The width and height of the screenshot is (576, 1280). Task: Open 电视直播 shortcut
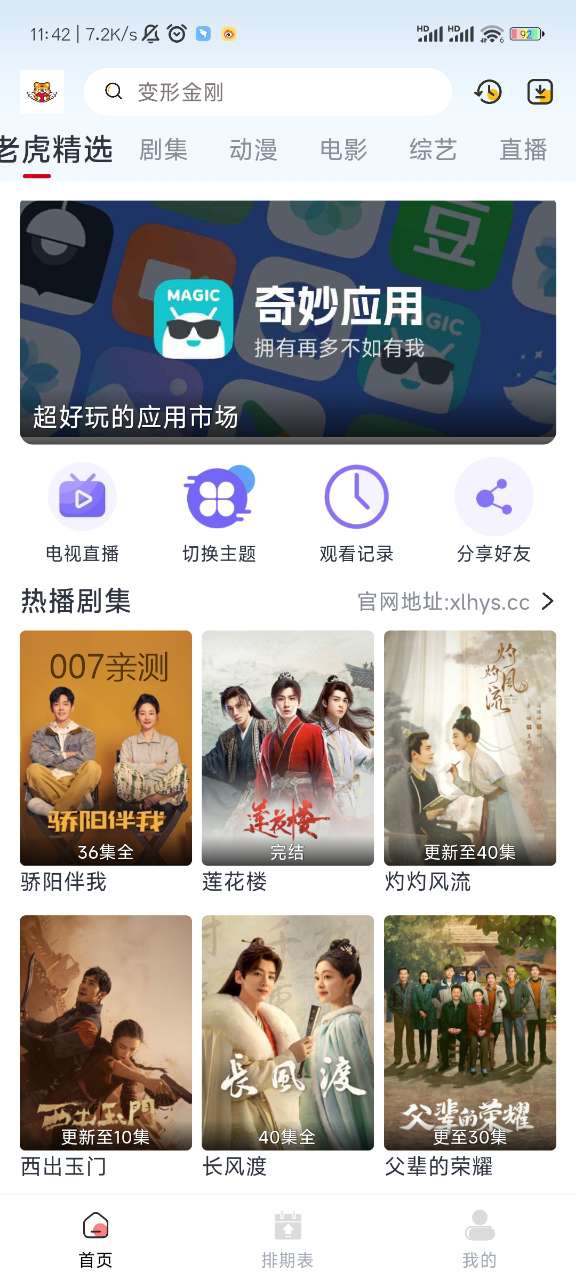(x=82, y=513)
